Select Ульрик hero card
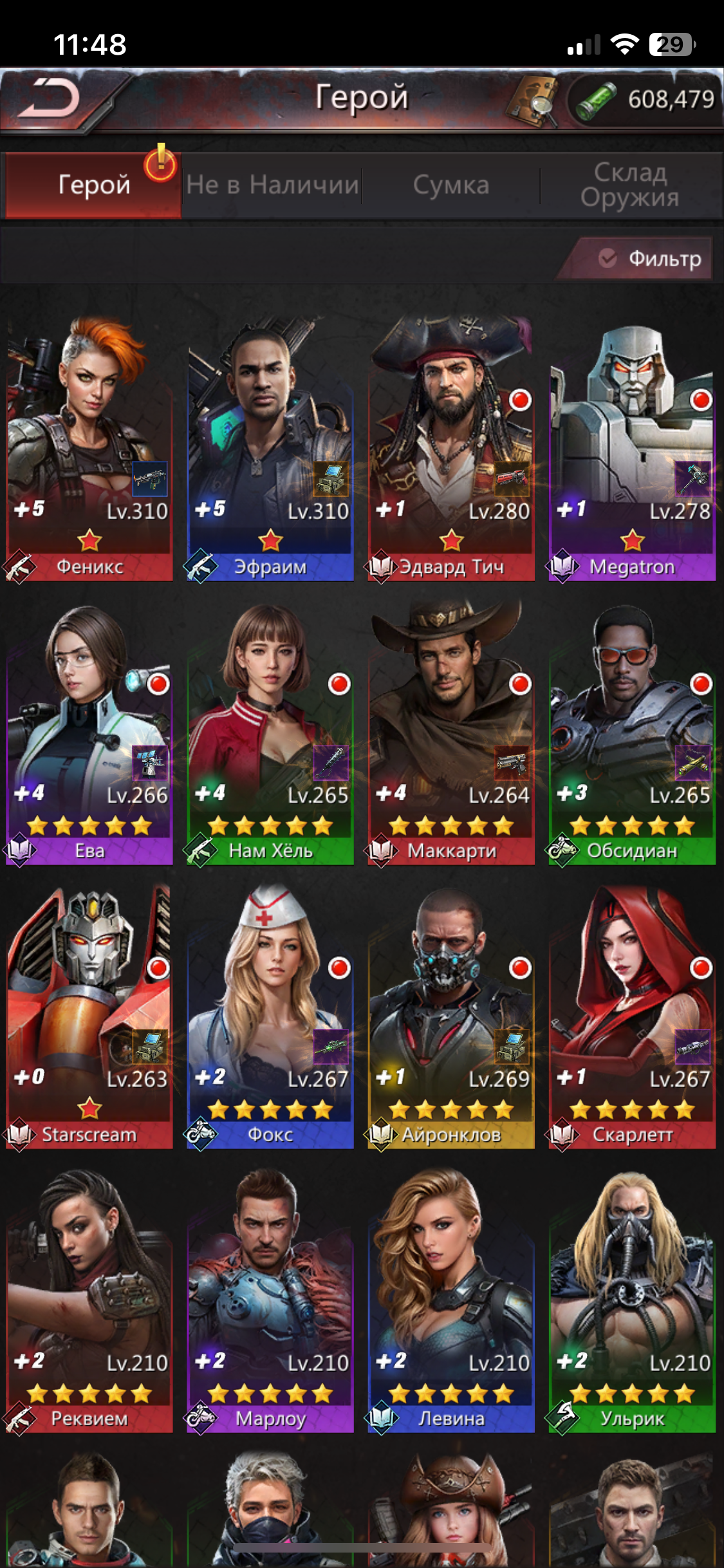The image size is (724, 1568). click(x=632, y=1300)
